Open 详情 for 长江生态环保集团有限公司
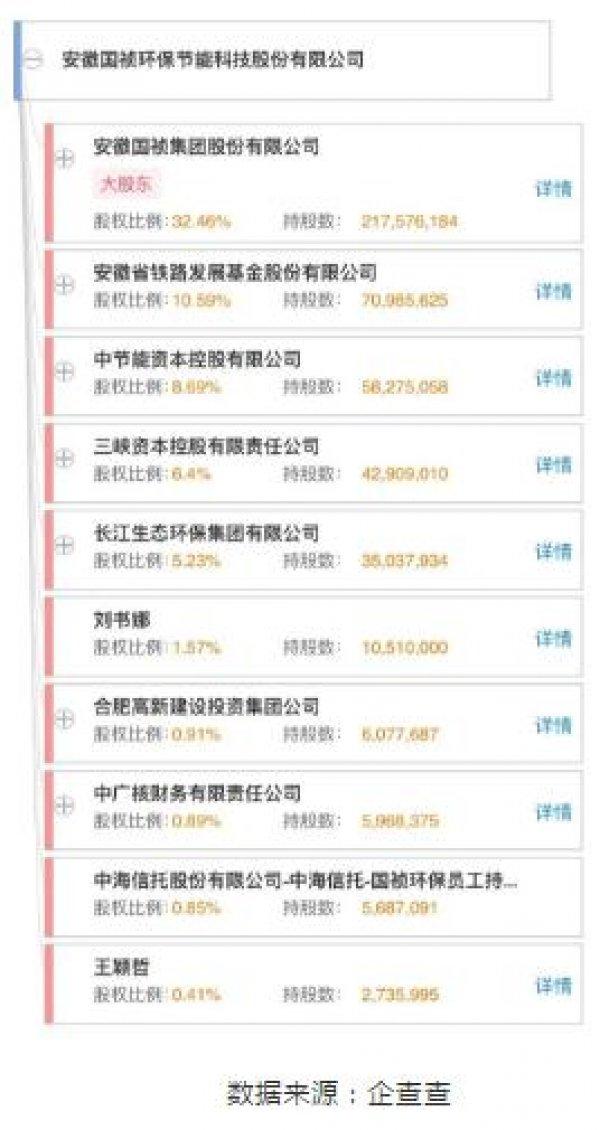 point(553,551)
